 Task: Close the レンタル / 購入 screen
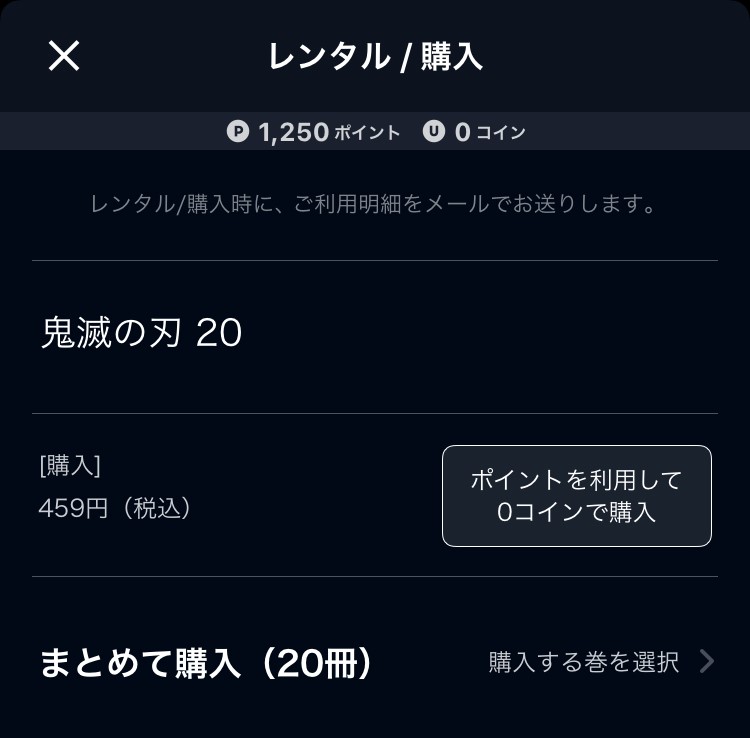(x=64, y=56)
